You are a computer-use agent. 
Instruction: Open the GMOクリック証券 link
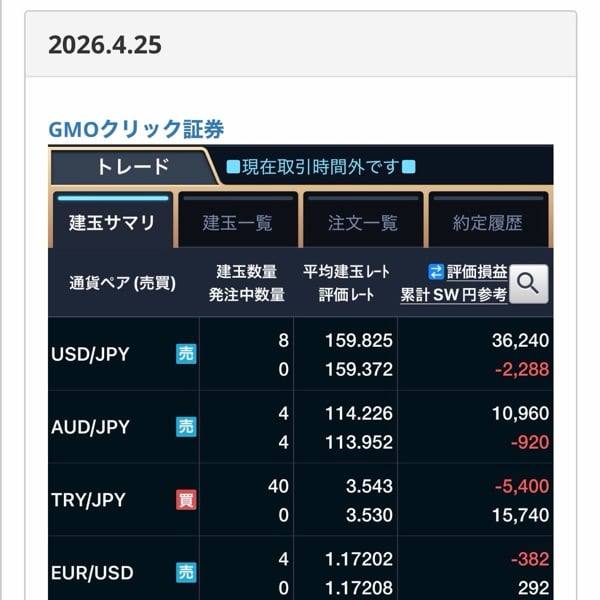(136, 129)
